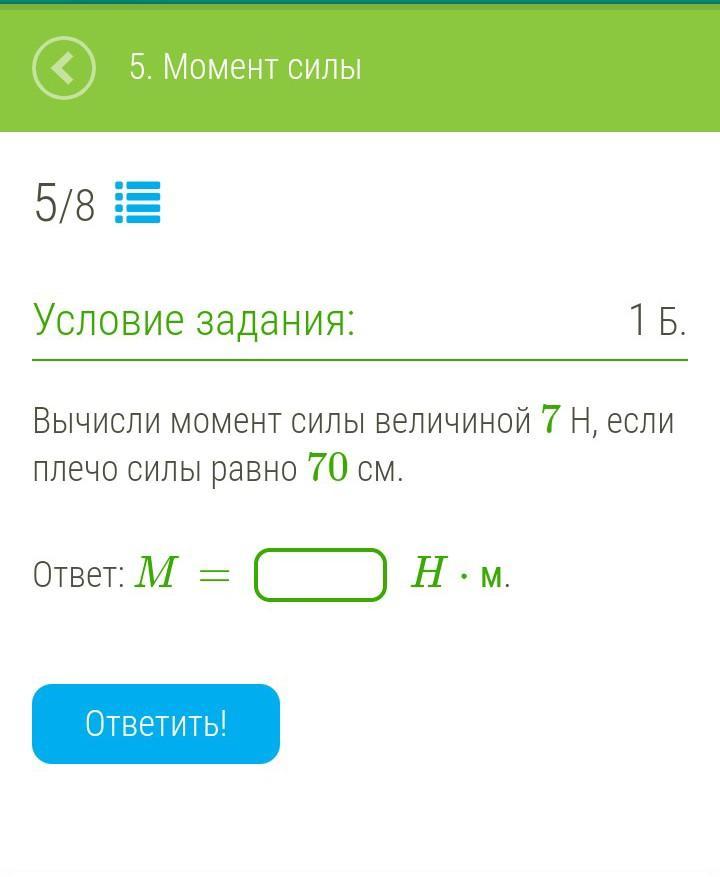Submit answer with Ответить! button
This screenshot has height=877, width=720.
[x=156, y=724]
